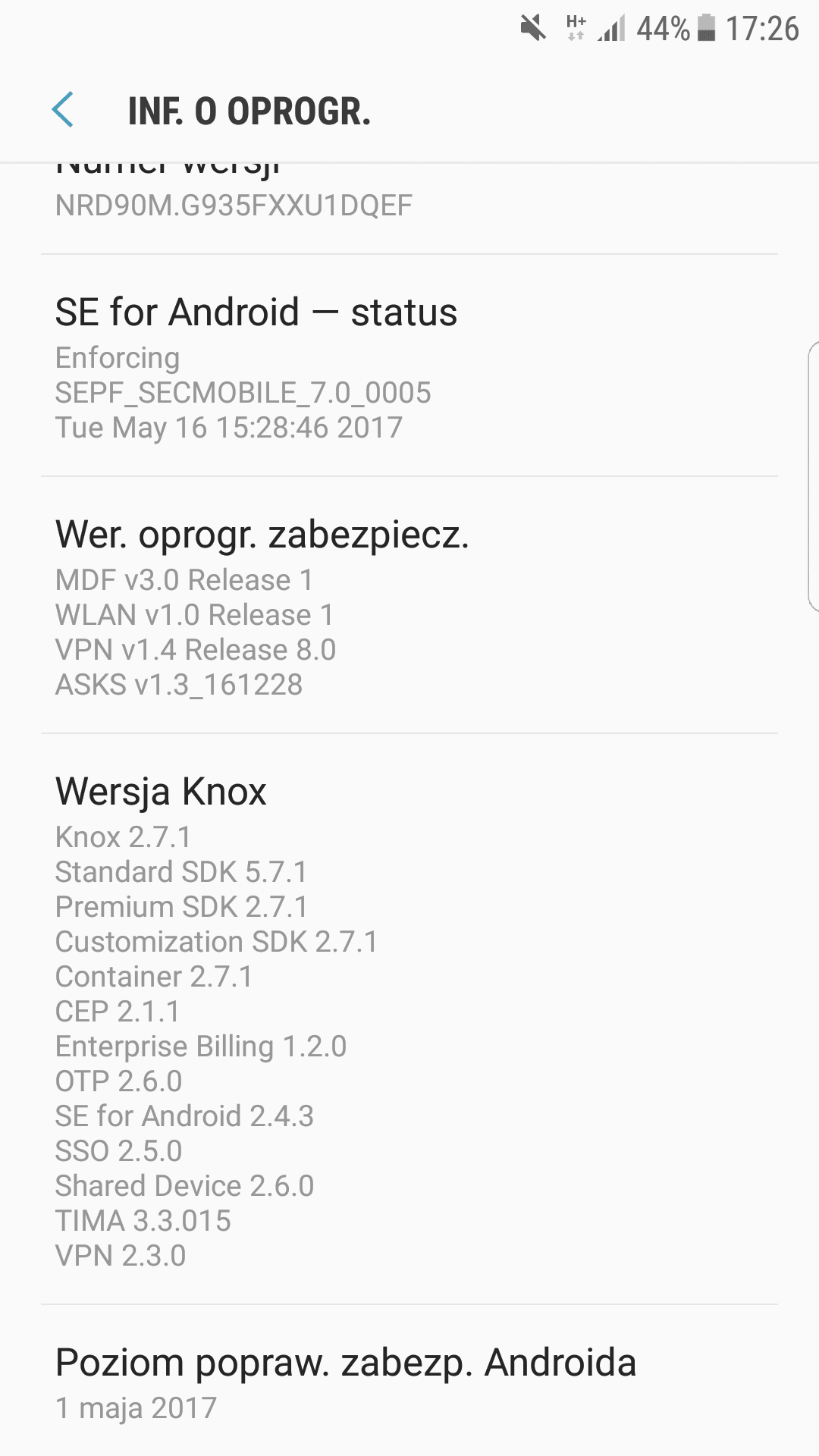Tap the Numer wersji build number row

tap(409, 209)
